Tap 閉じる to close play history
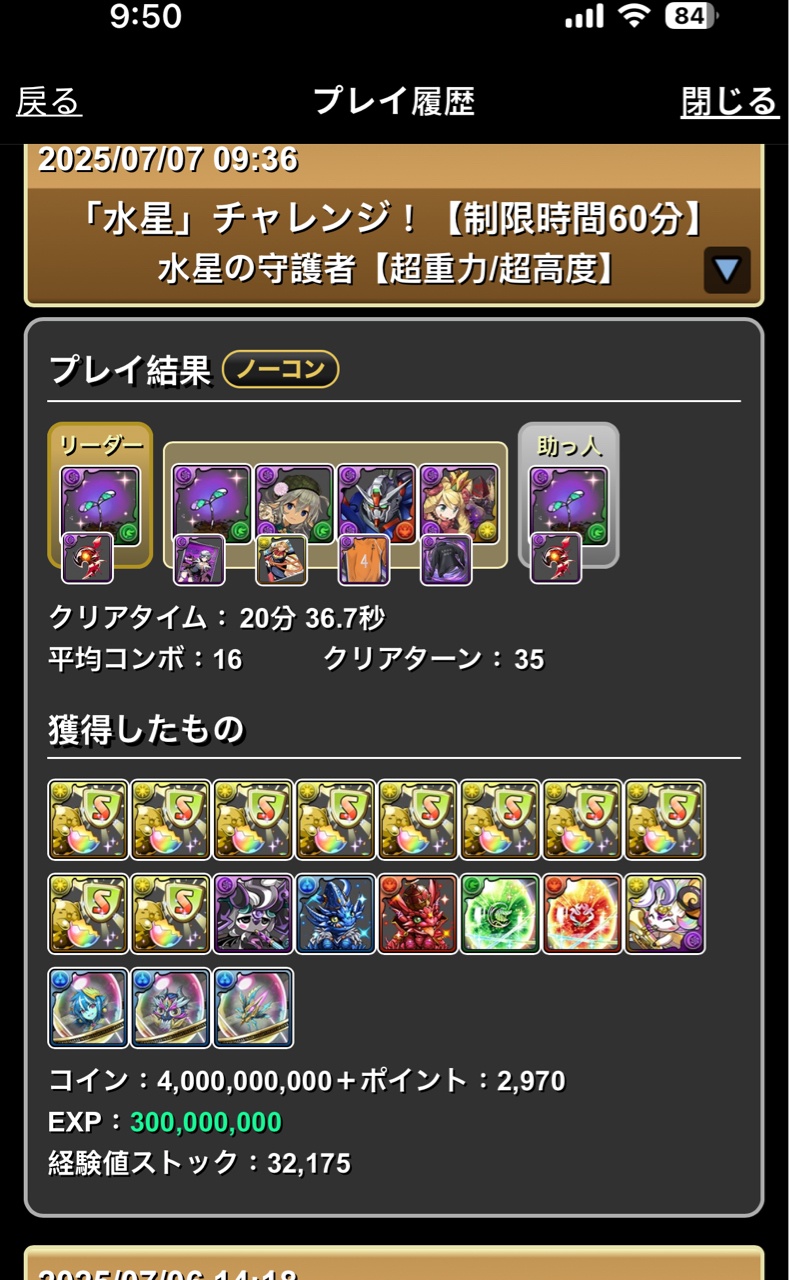Screen dimensions: 789x1280 pyautogui.click(x=729, y=101)
